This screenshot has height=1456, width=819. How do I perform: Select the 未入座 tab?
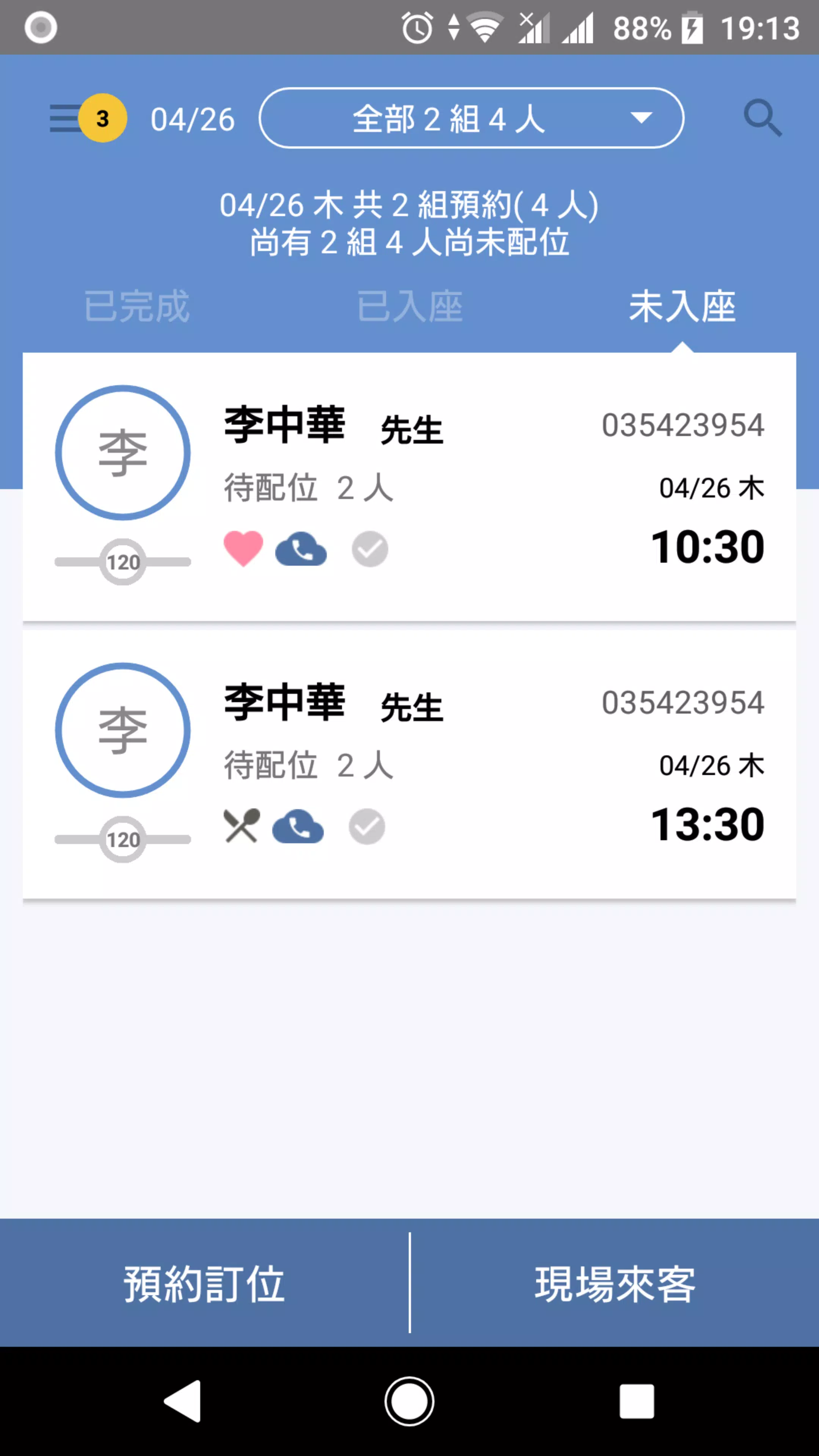682,306
